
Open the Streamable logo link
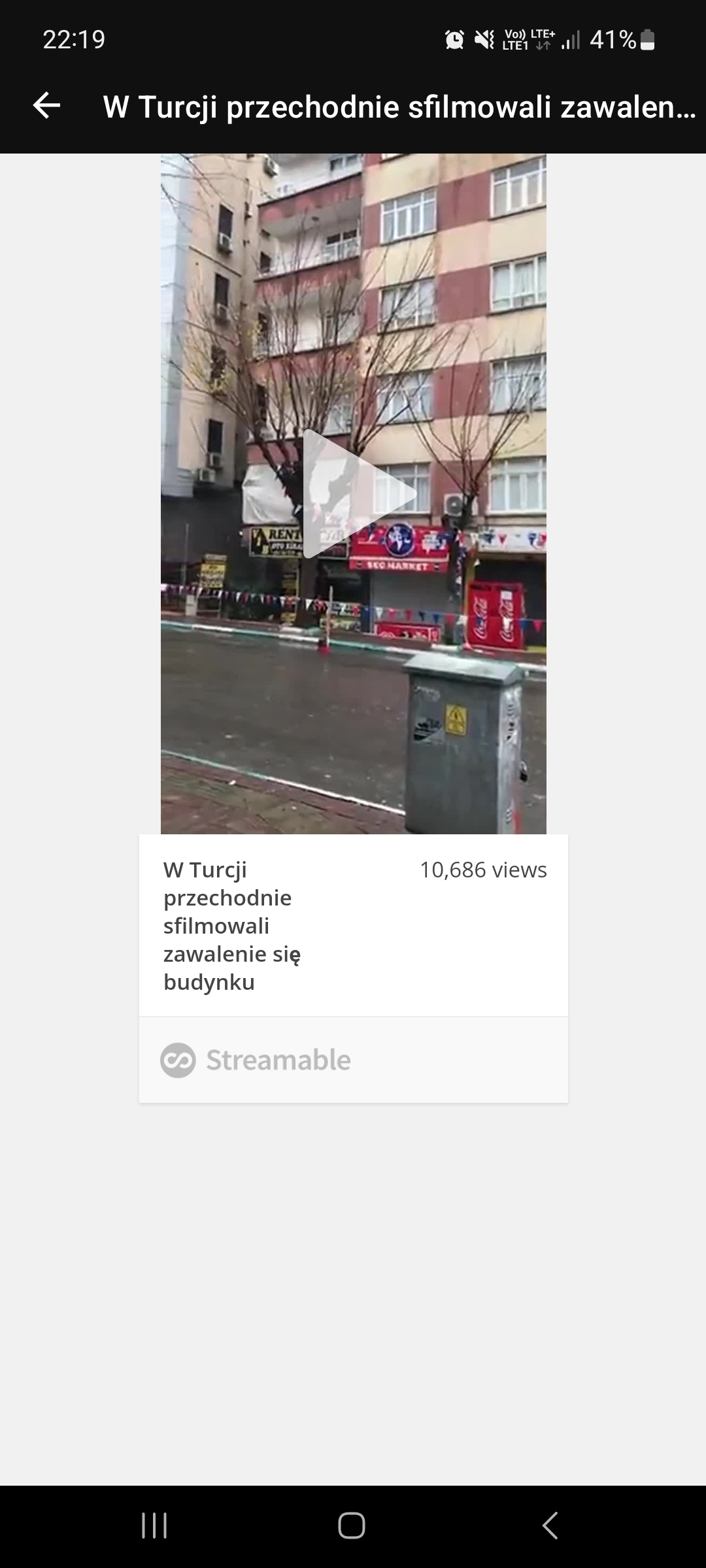point(256,1060)
